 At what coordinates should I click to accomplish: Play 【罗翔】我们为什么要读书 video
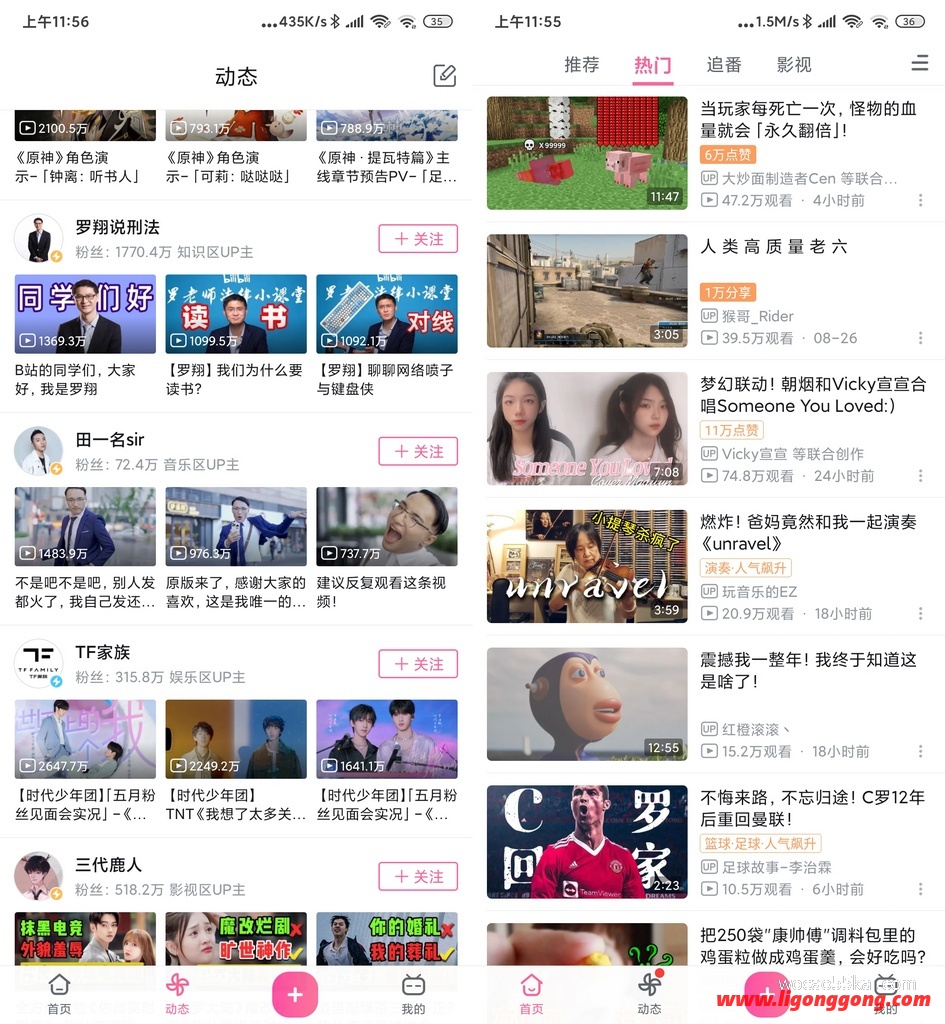[236, 315]
